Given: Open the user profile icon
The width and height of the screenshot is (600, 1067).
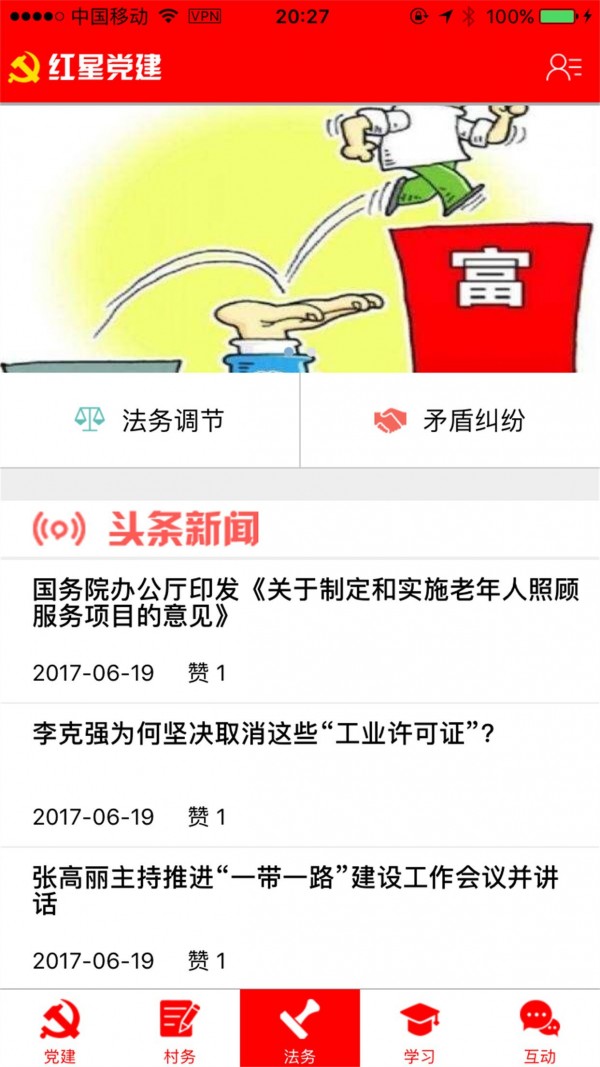Looking at the screenshot, I should tap(563, 67).
